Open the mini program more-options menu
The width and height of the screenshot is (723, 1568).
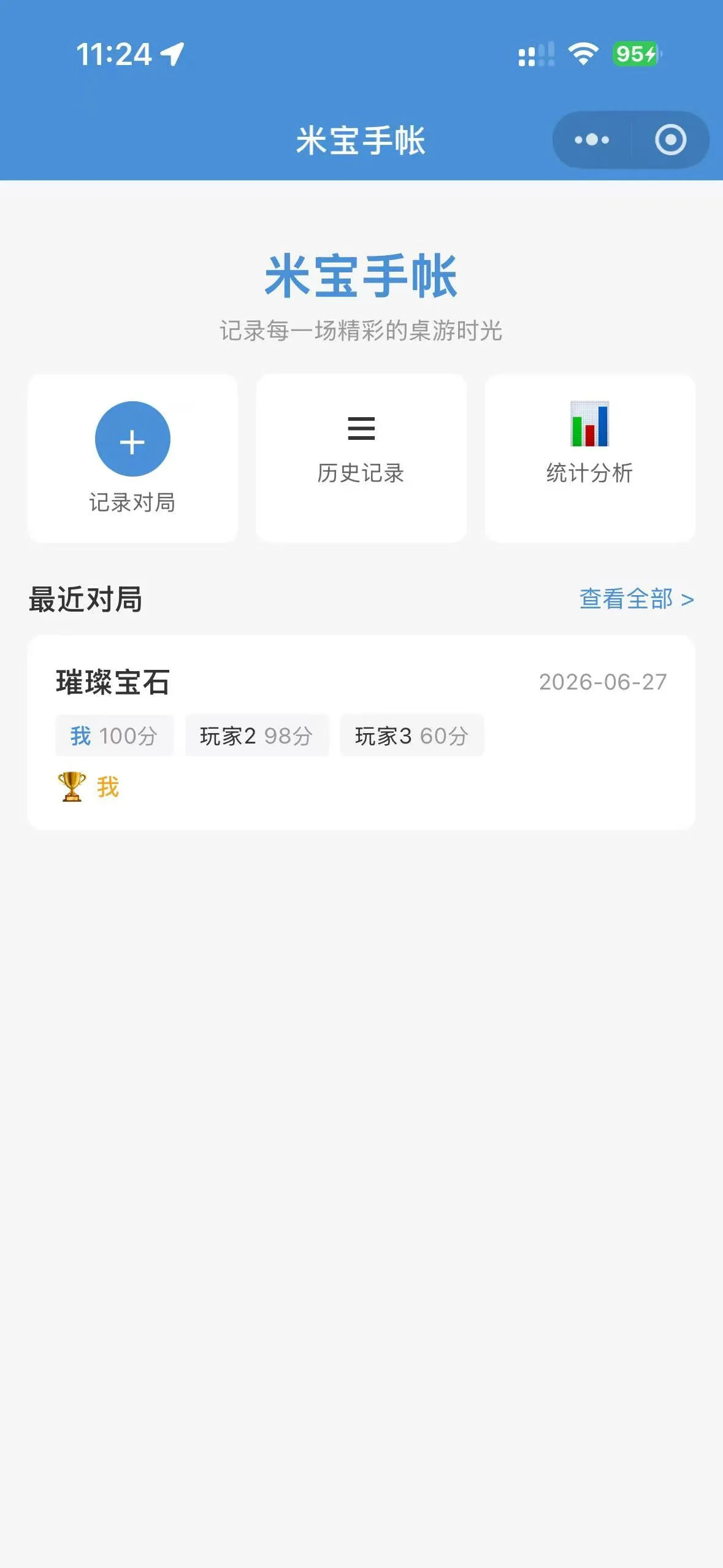click(x=592, y=140)
